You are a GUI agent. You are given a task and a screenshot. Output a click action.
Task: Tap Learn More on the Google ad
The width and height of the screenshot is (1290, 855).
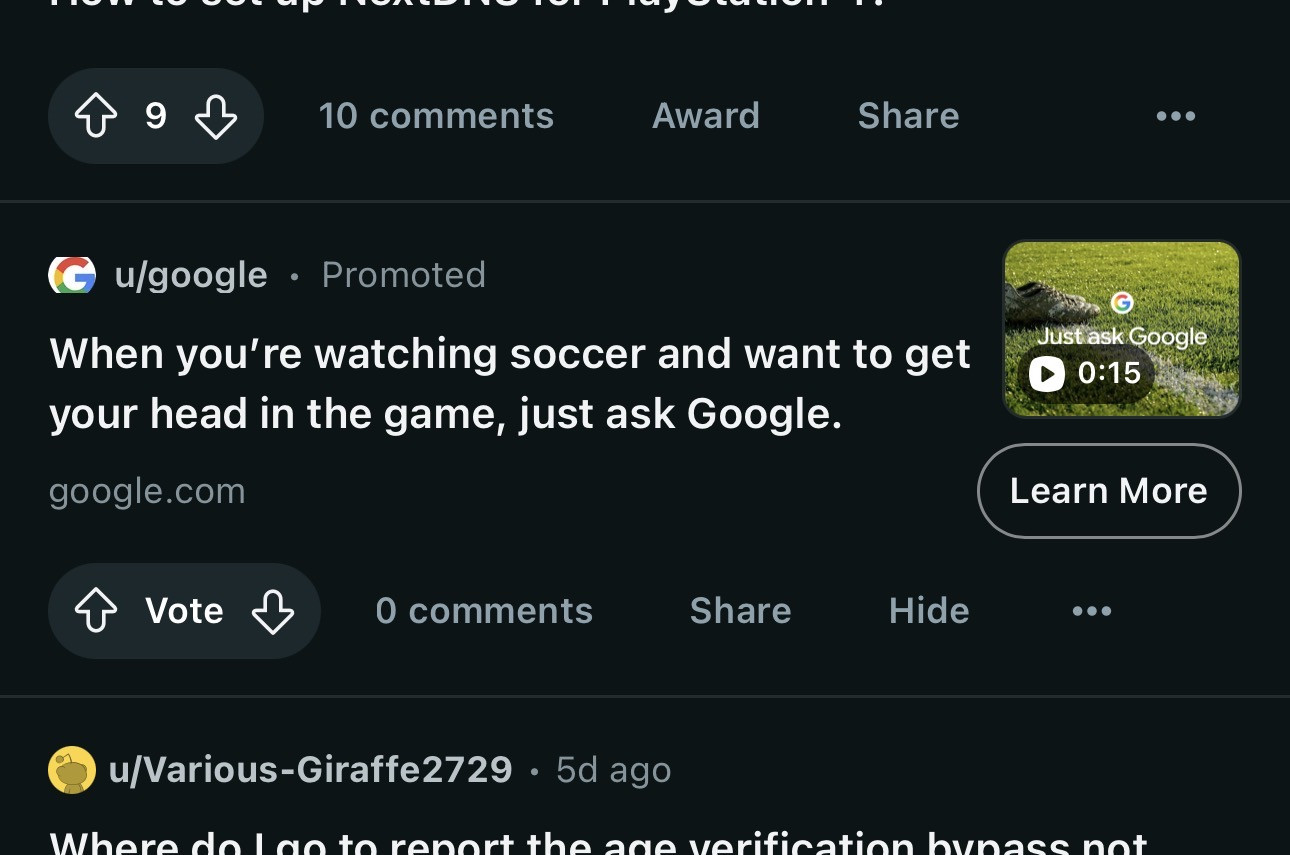1108,491
